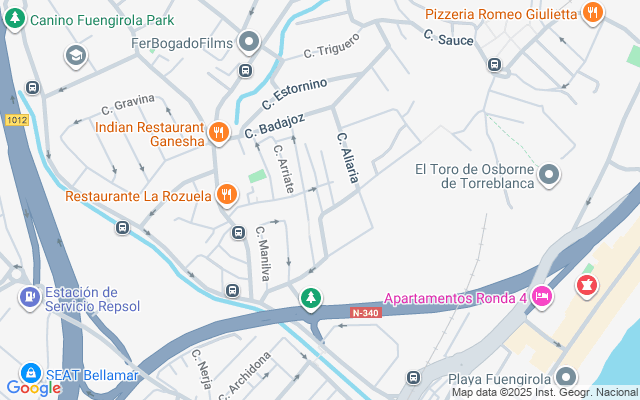
Task: Open the SEAT Bellamar pin
Action: [29, 372]
